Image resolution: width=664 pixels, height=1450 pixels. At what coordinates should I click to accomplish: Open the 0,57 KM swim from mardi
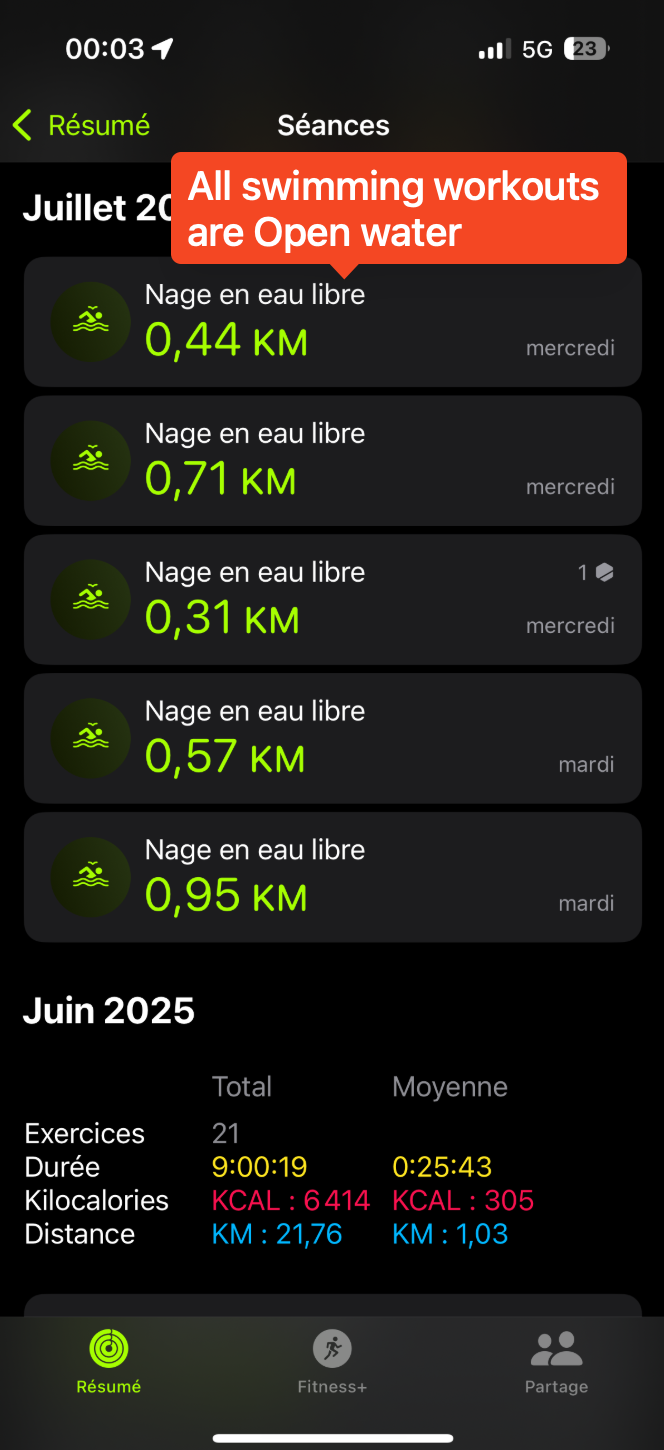[x=332, y=739]
